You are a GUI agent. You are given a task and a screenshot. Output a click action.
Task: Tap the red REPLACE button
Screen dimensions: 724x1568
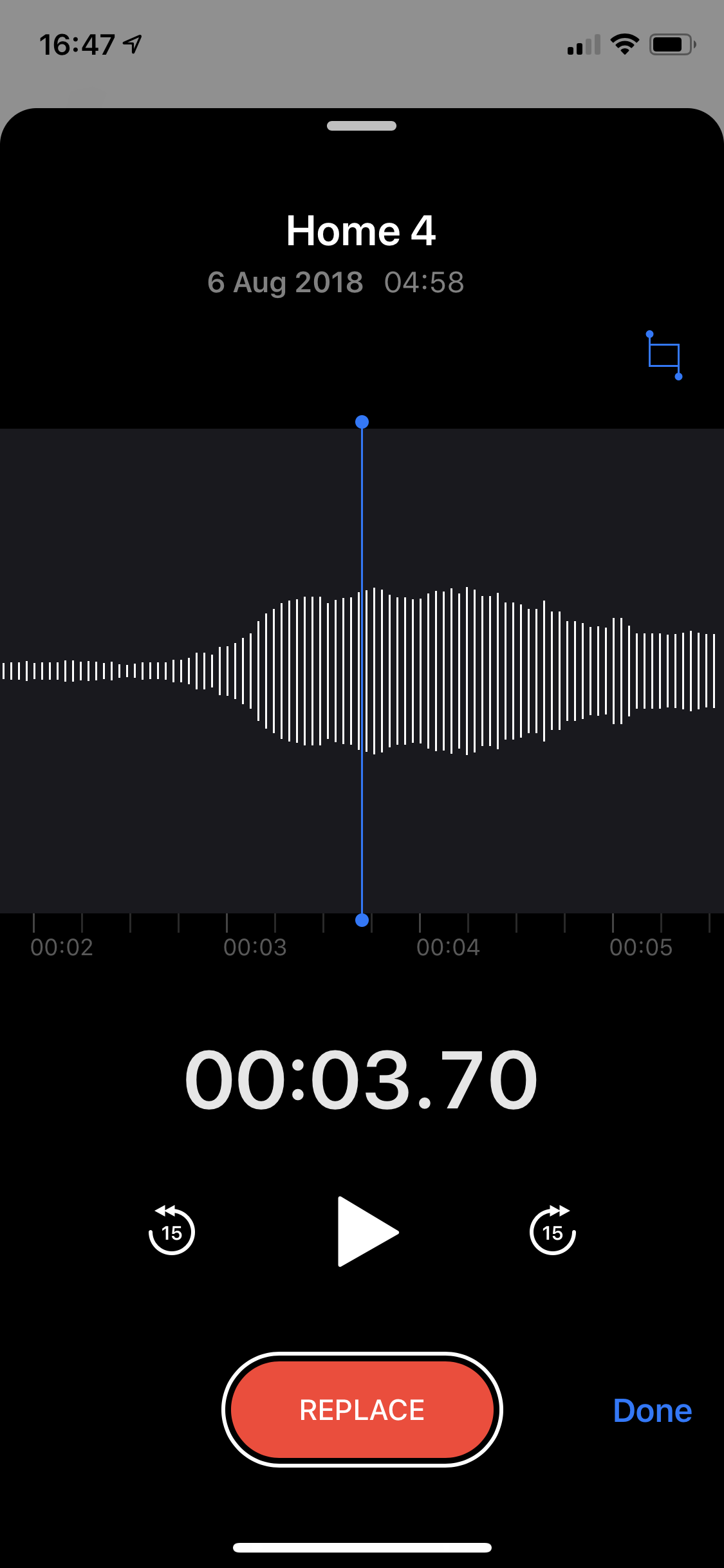362,1410
